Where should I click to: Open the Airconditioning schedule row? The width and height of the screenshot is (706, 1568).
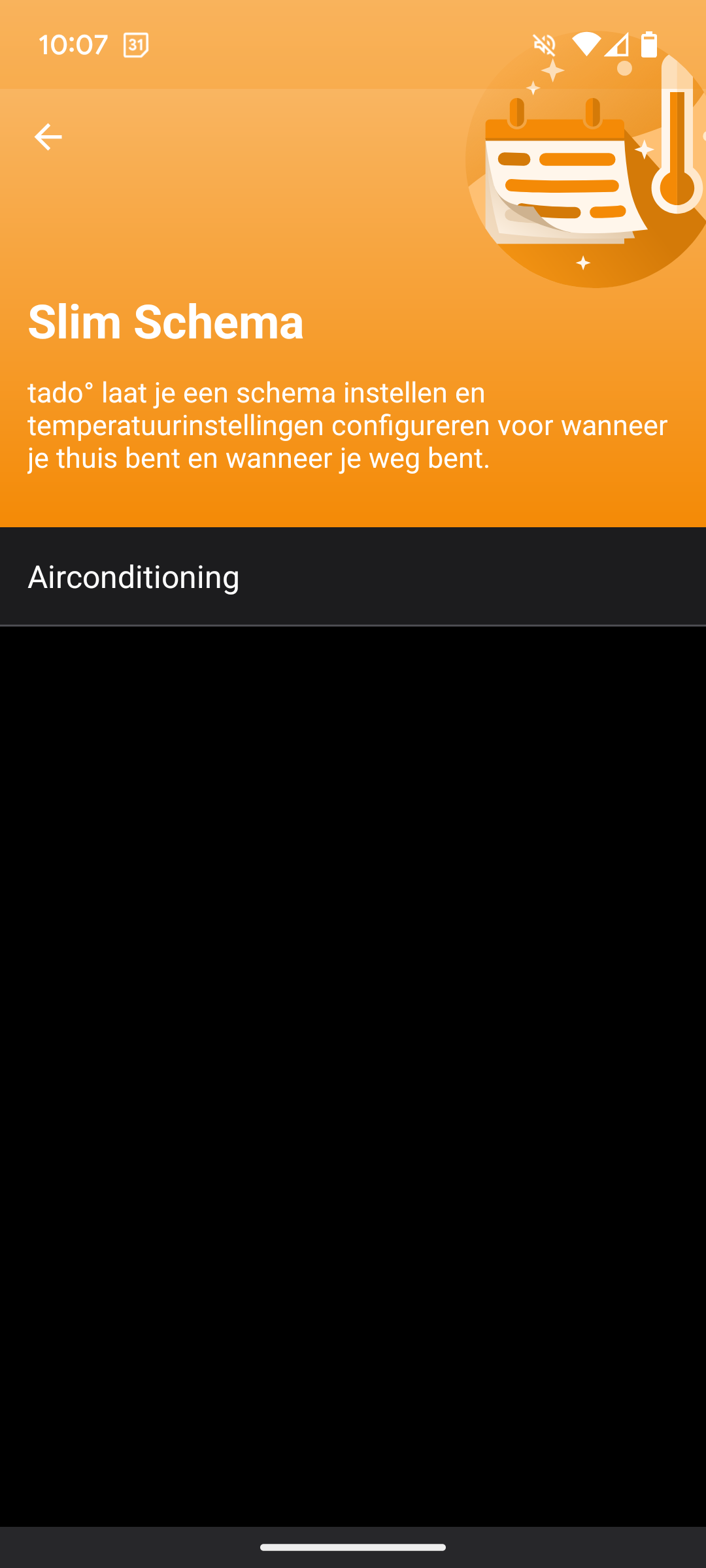pyautogui.click(x=353, y=577)
